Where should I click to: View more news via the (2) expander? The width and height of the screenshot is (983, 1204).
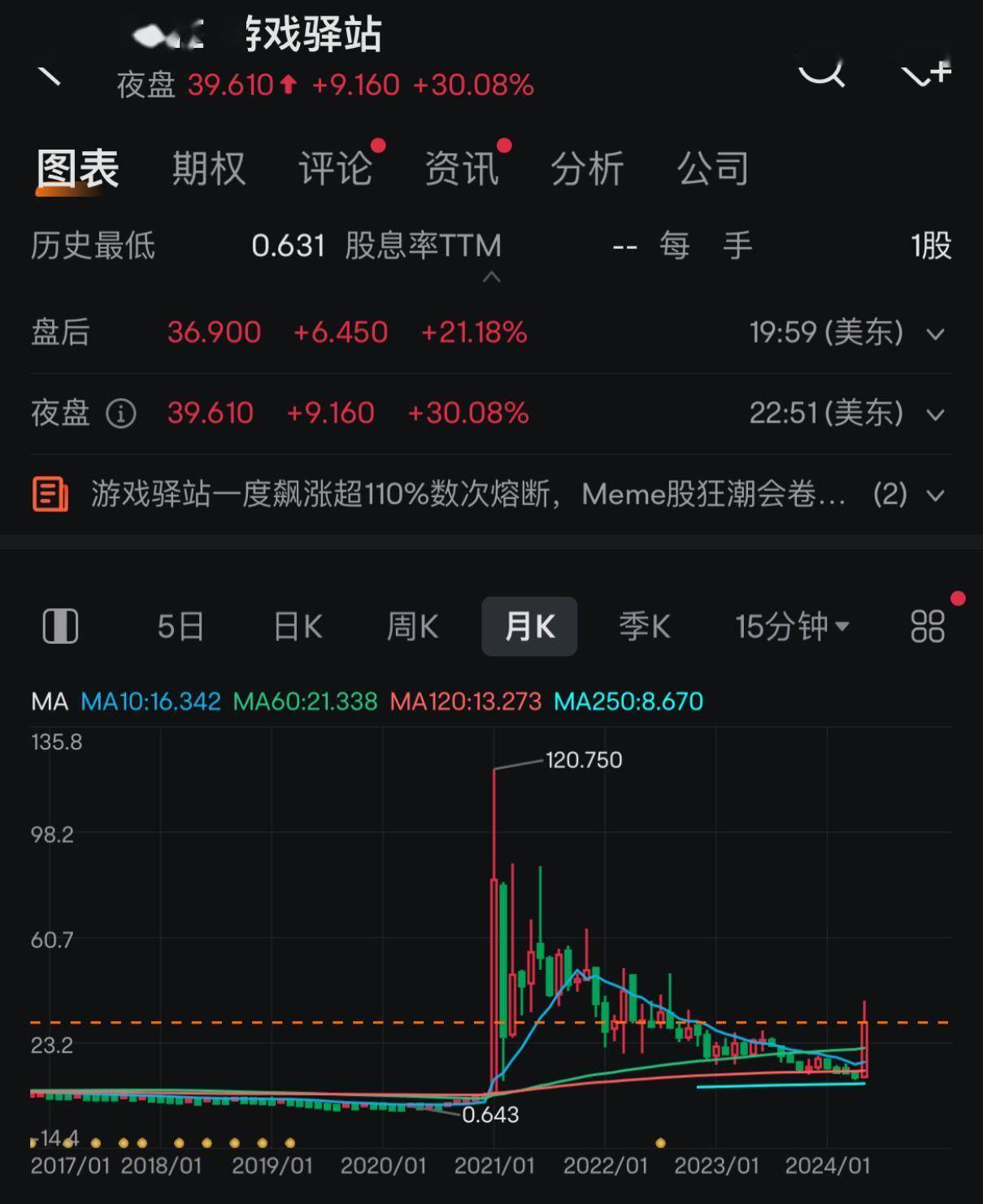point(891,494)
